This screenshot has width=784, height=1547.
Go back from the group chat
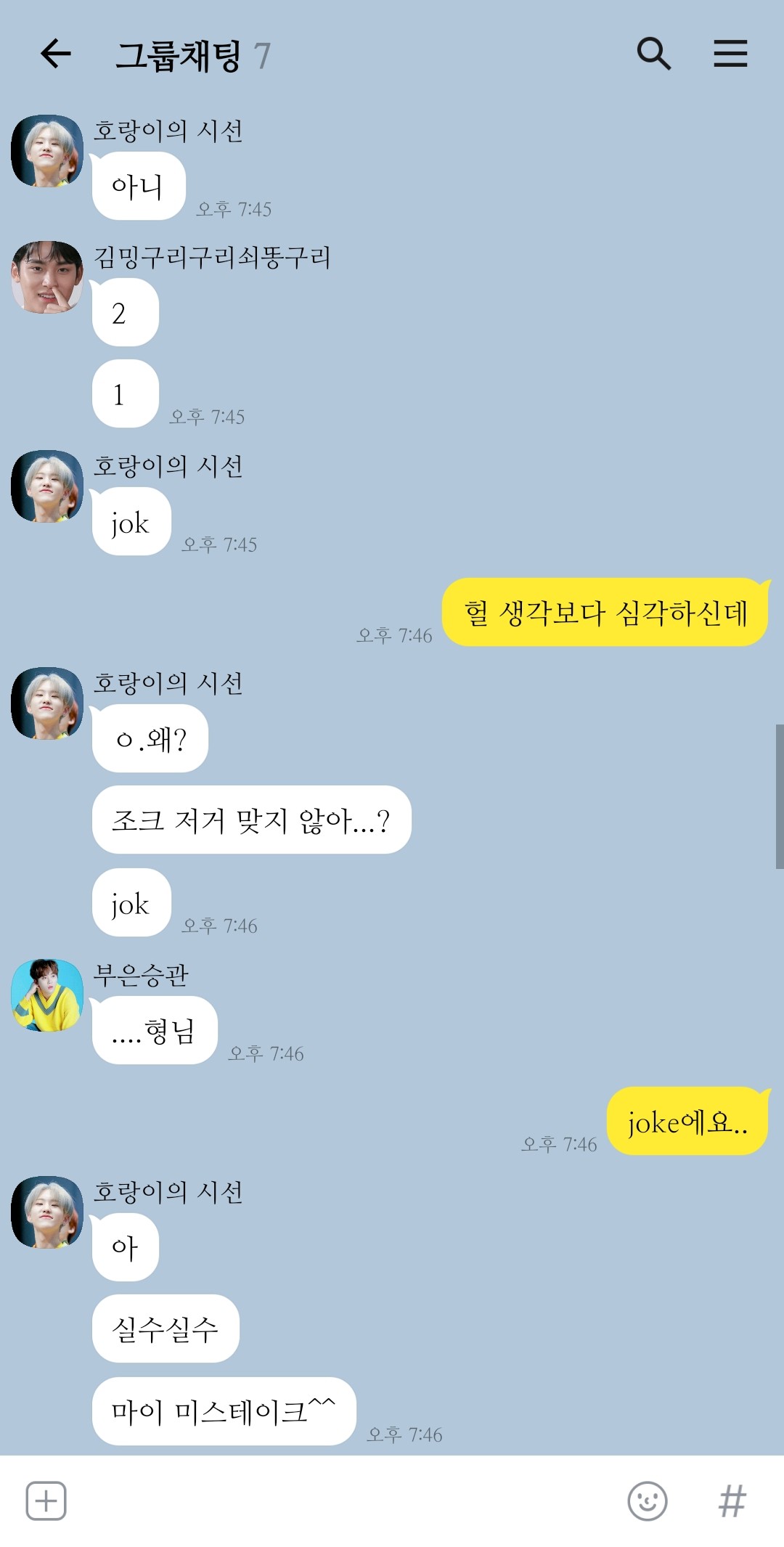click(x=55, y=54)
